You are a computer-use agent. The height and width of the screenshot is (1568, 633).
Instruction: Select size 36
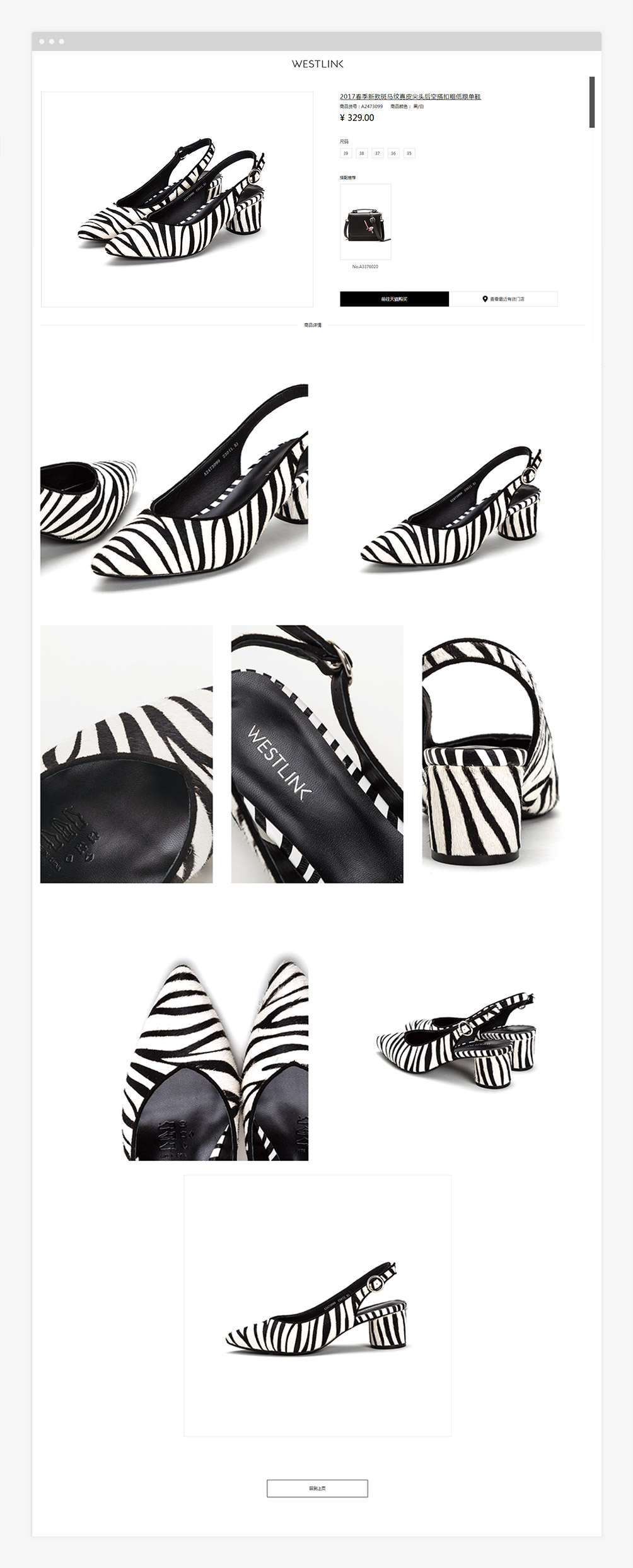click(x=393, y=153)
